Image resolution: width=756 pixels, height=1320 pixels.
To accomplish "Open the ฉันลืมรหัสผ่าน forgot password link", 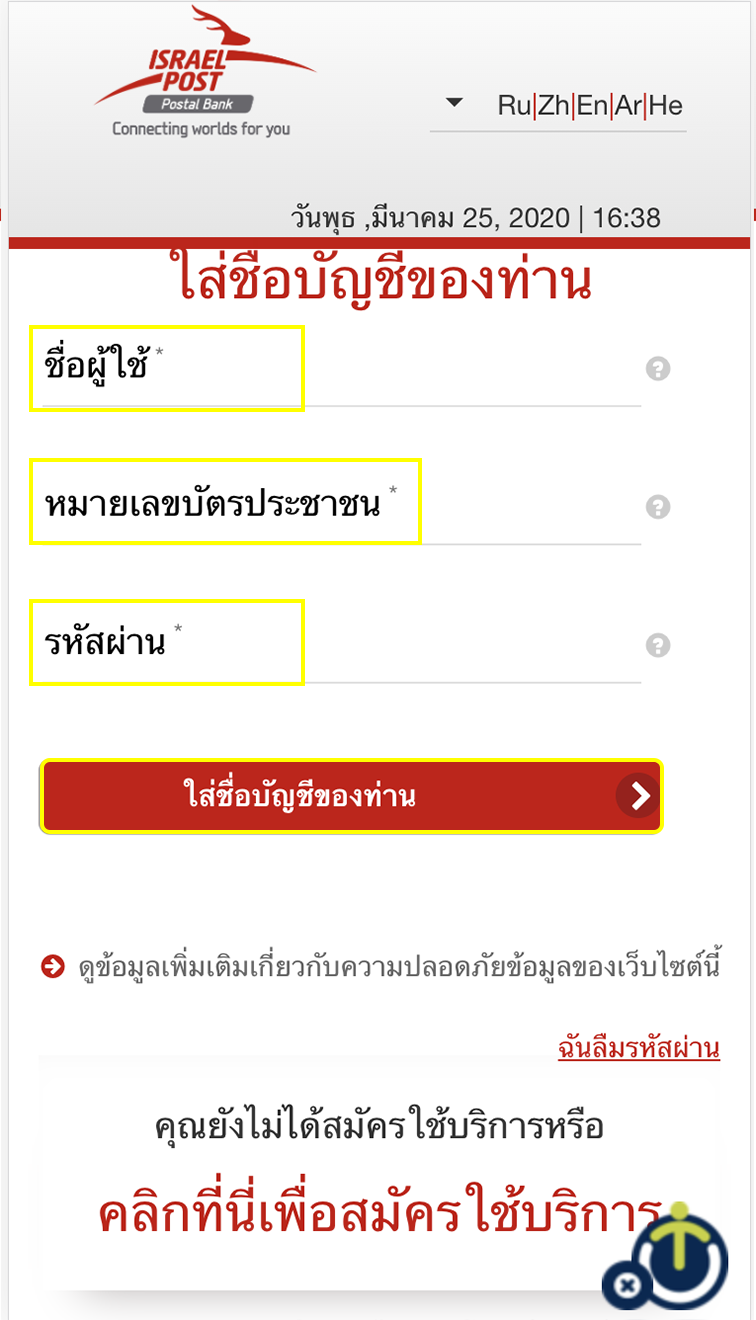I will 638,1048.
